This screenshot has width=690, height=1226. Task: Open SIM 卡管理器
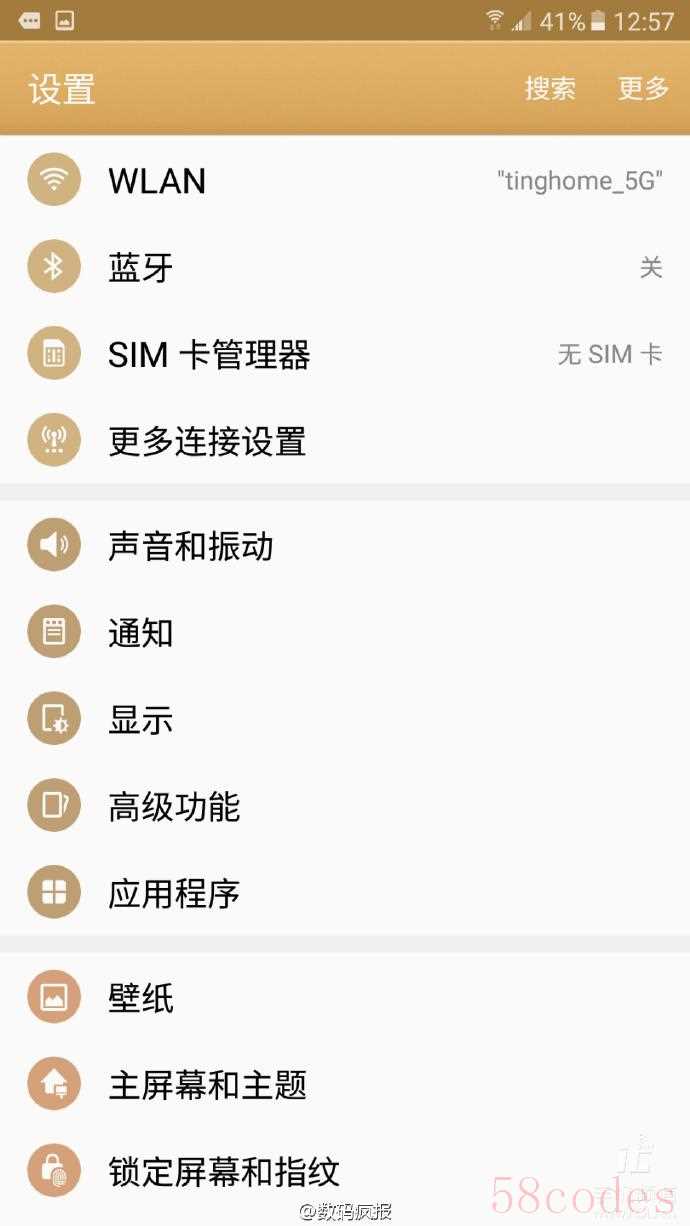click(345, 354)
